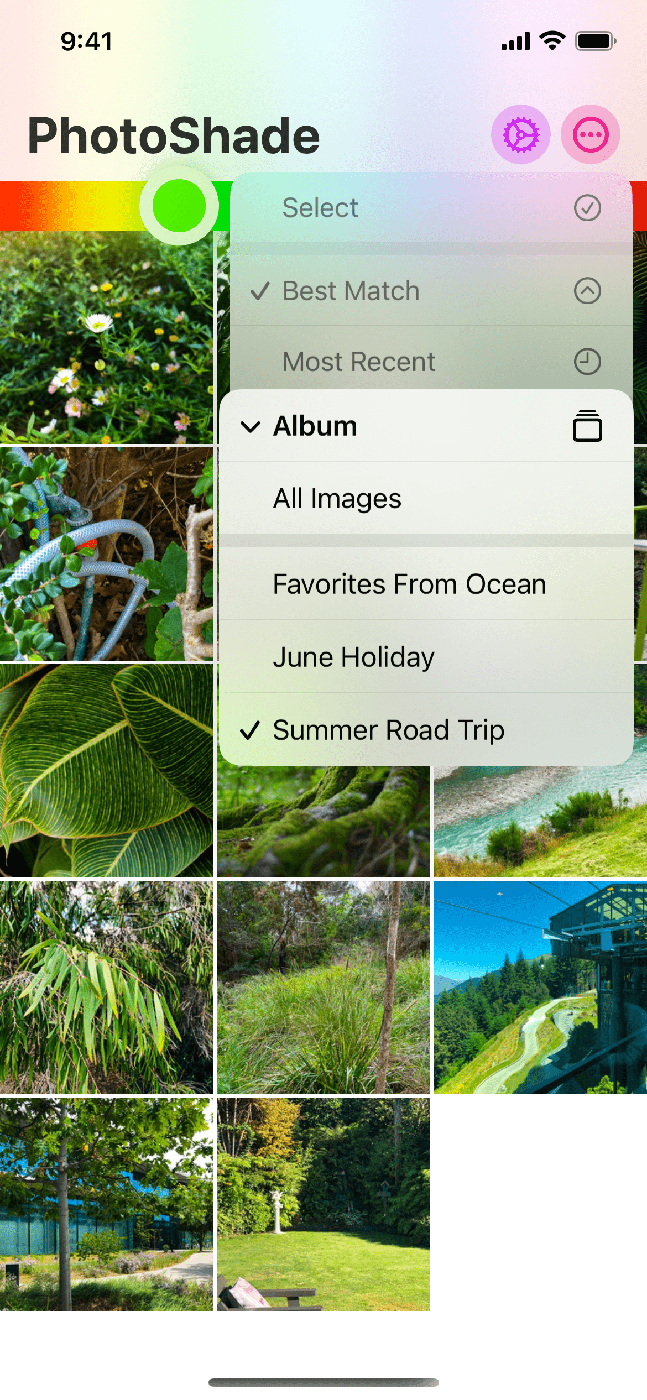Open the bamboo leaves photo
647x1400 pixels.
106,987
